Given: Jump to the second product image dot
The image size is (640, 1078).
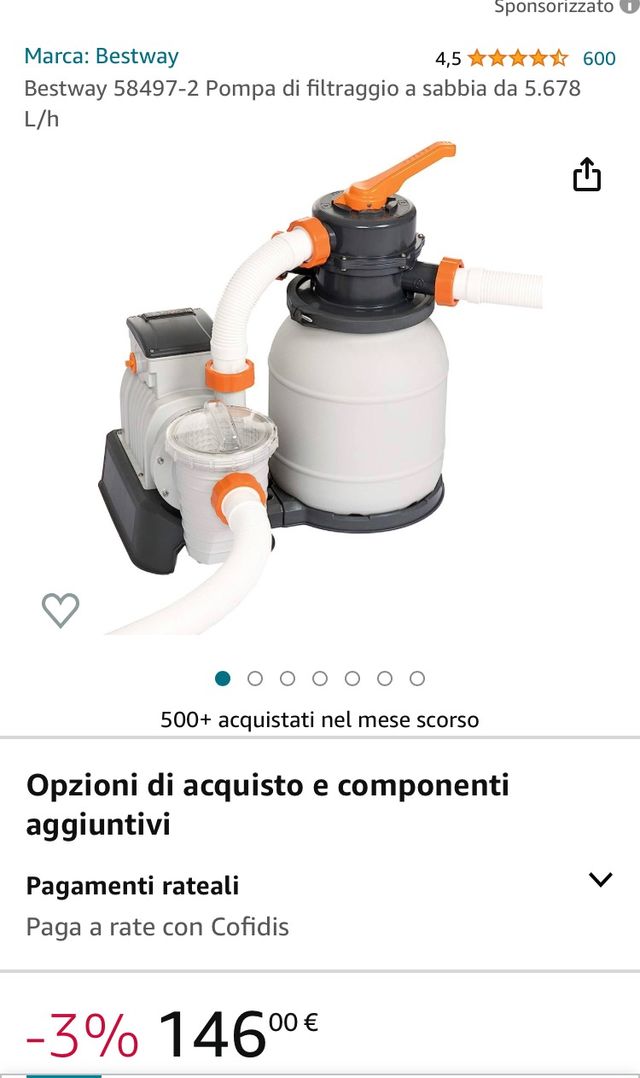Looking at the screenshot, I should [255, 679].
